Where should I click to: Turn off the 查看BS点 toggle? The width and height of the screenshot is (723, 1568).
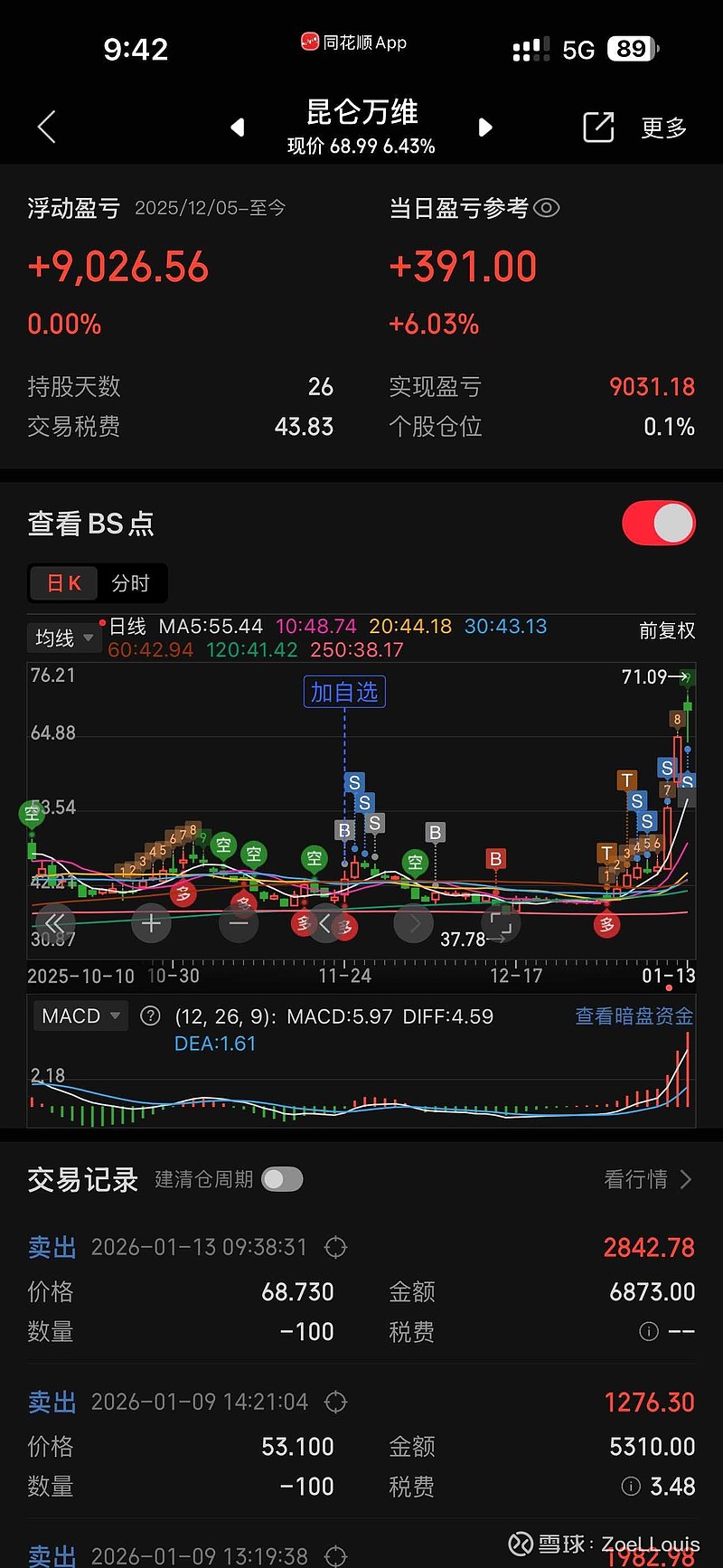tap(658, 523)
